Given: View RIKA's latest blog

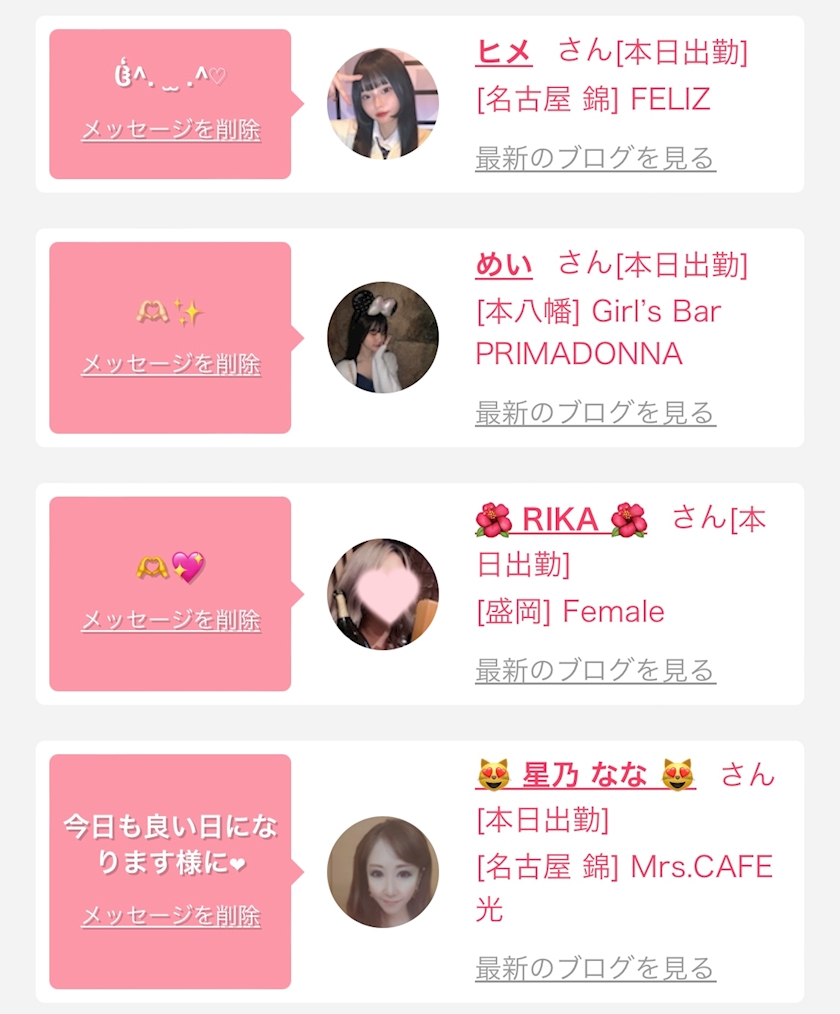Looking at the screenshot, I should click(x=595, y=669).
